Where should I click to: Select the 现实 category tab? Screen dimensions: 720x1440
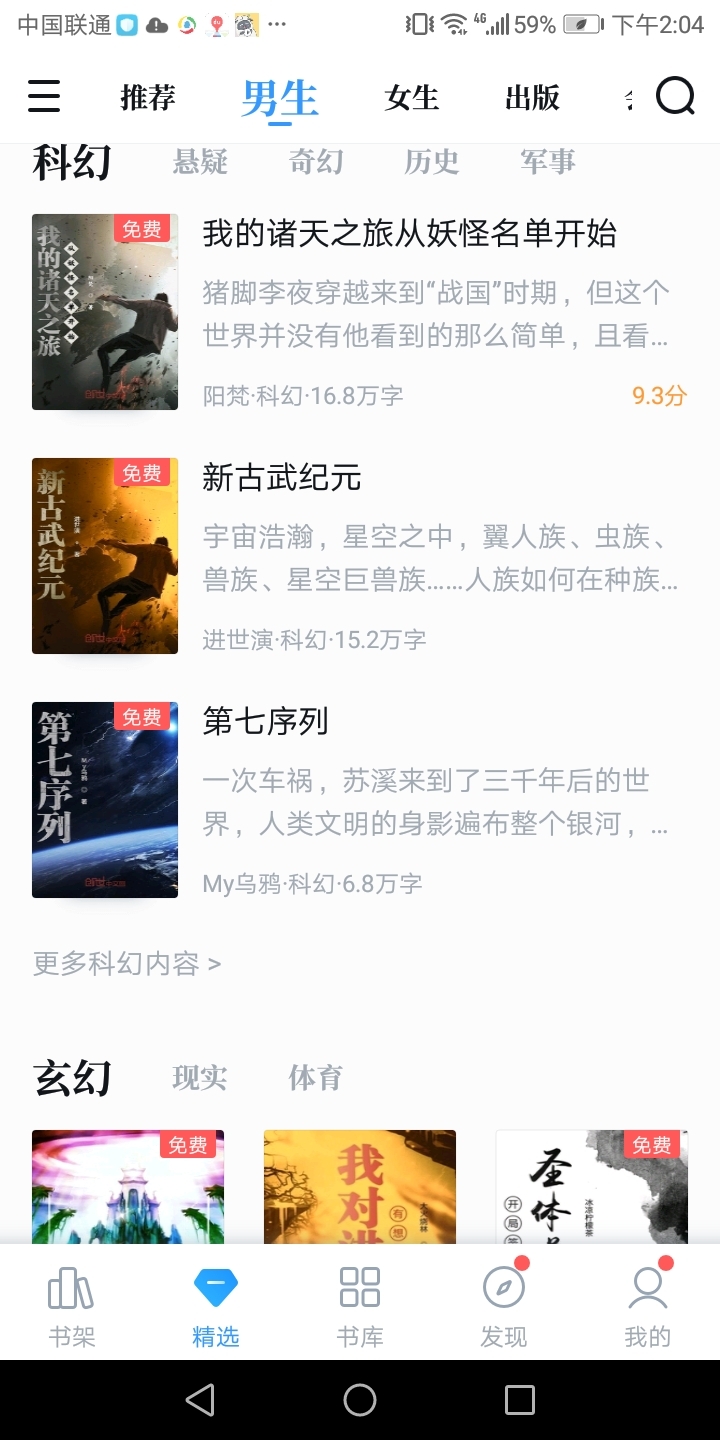pos(200,1078)
